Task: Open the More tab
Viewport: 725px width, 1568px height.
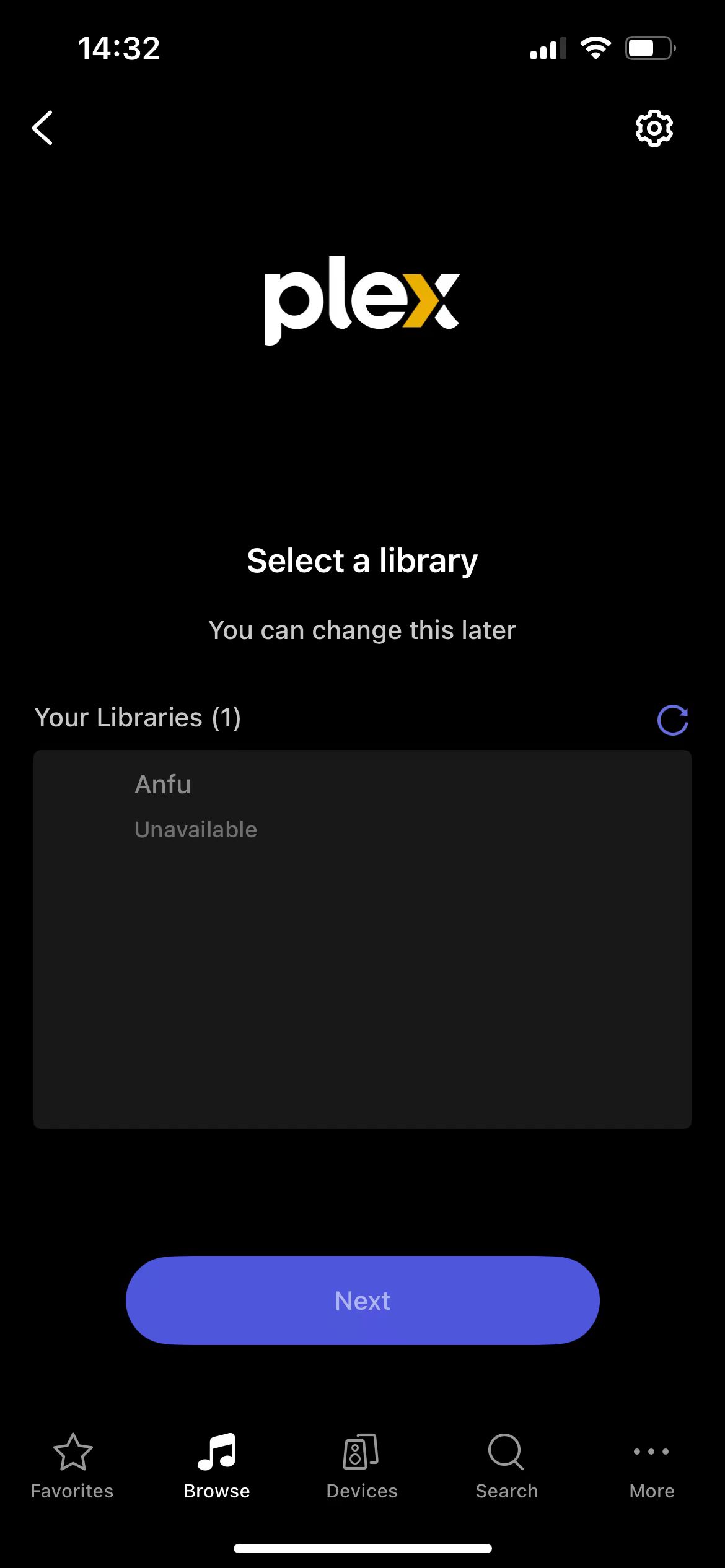Action: 651,1465
